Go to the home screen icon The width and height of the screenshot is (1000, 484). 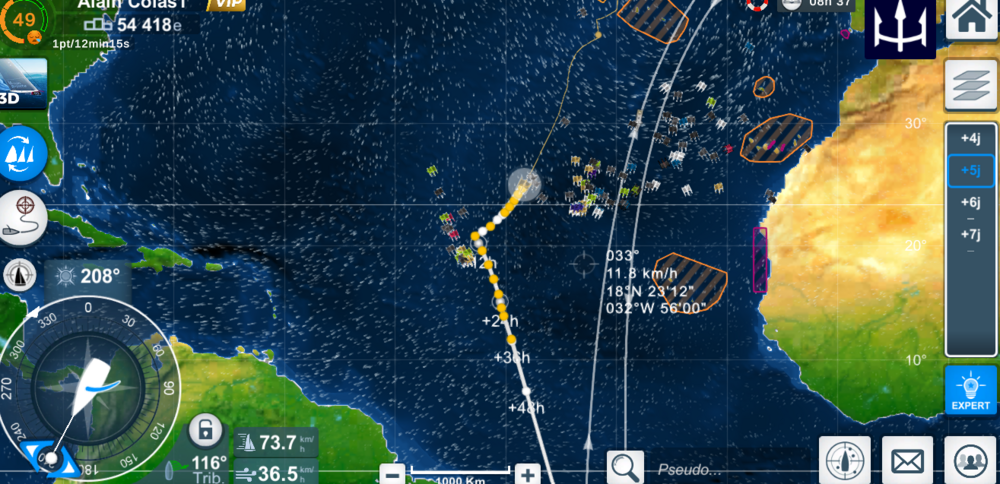[971, 18]
